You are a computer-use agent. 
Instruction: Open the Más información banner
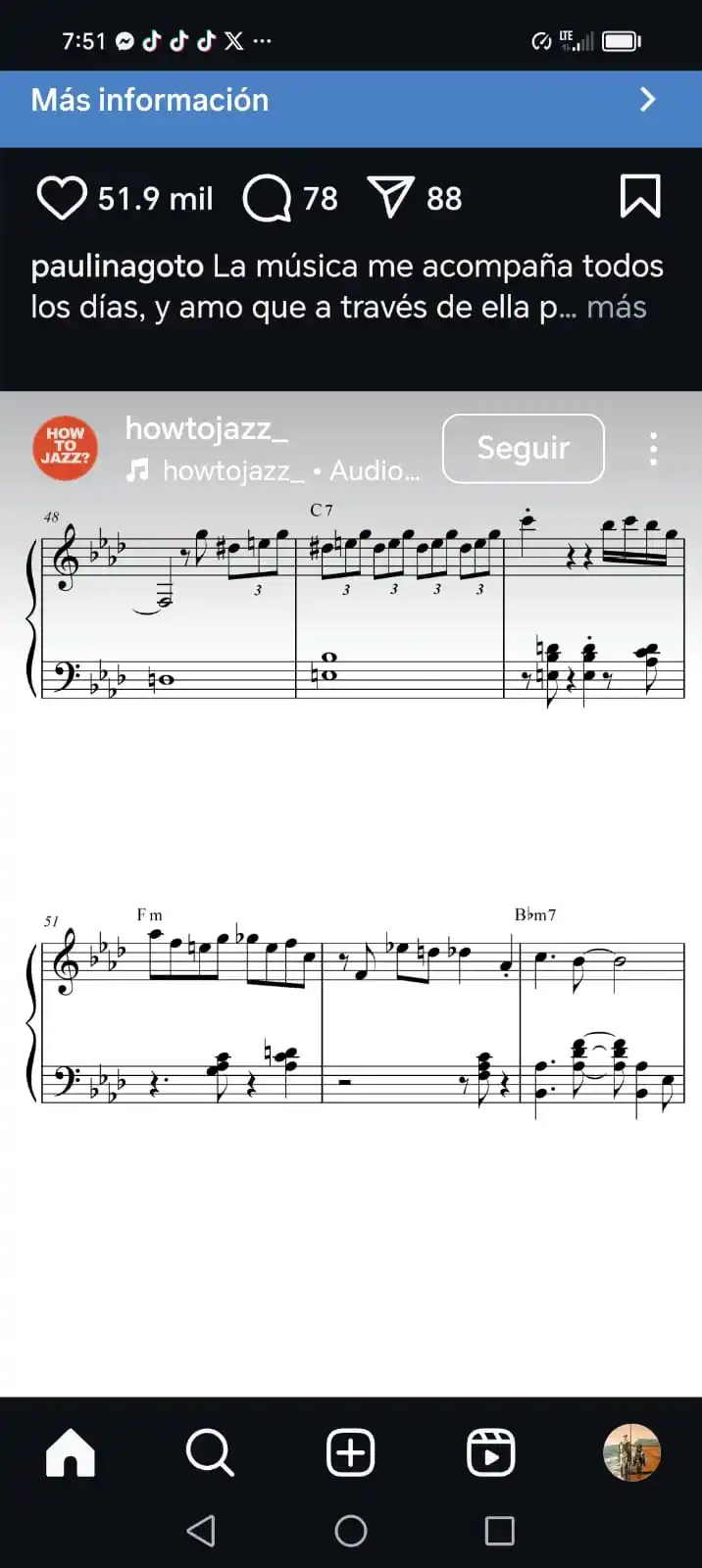pos(350,100)
